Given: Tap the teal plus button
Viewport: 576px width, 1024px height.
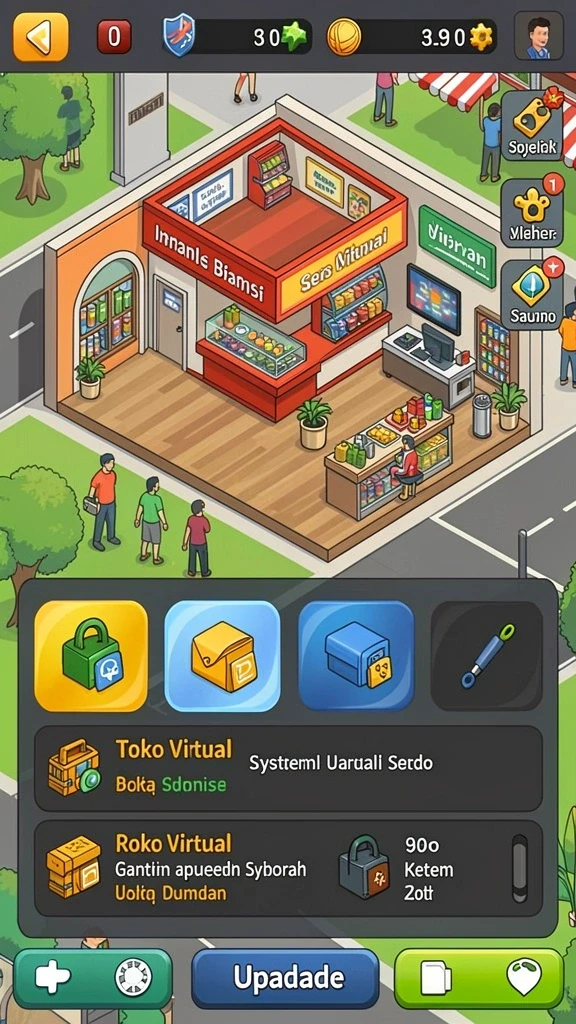Looking at the screenshot, I should pyautogui.click(x=93, y=978).
